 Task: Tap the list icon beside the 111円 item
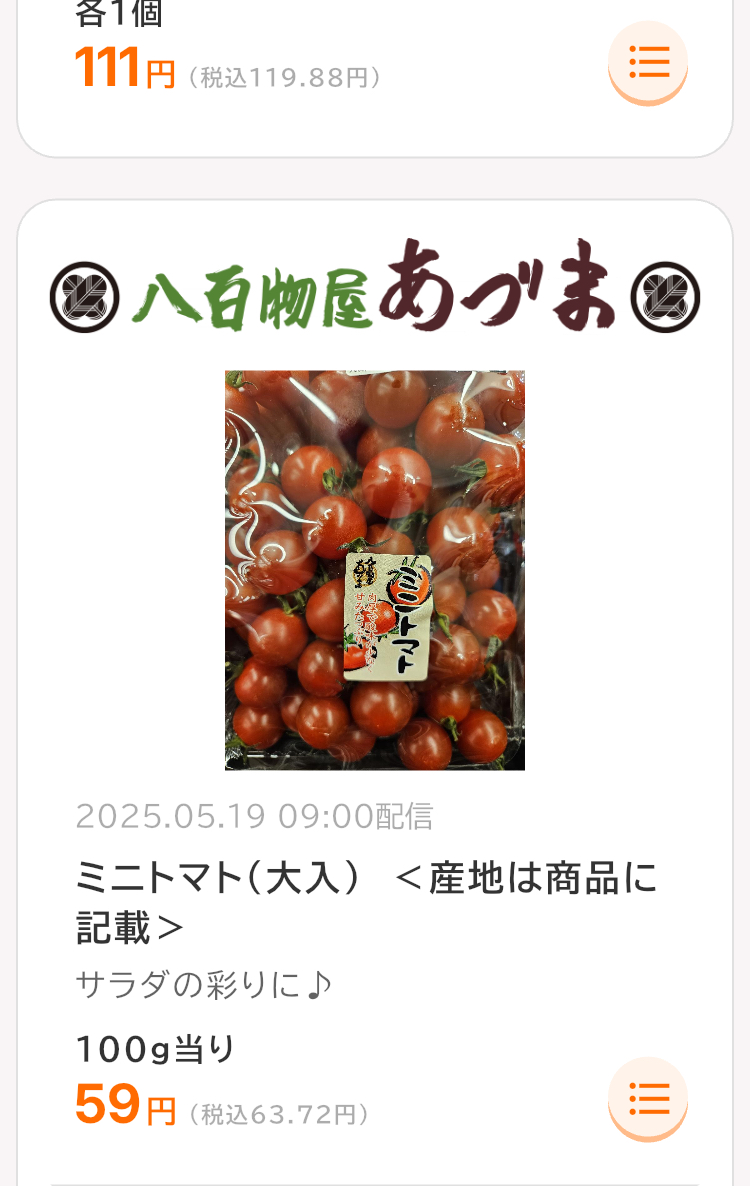[648, 62]
